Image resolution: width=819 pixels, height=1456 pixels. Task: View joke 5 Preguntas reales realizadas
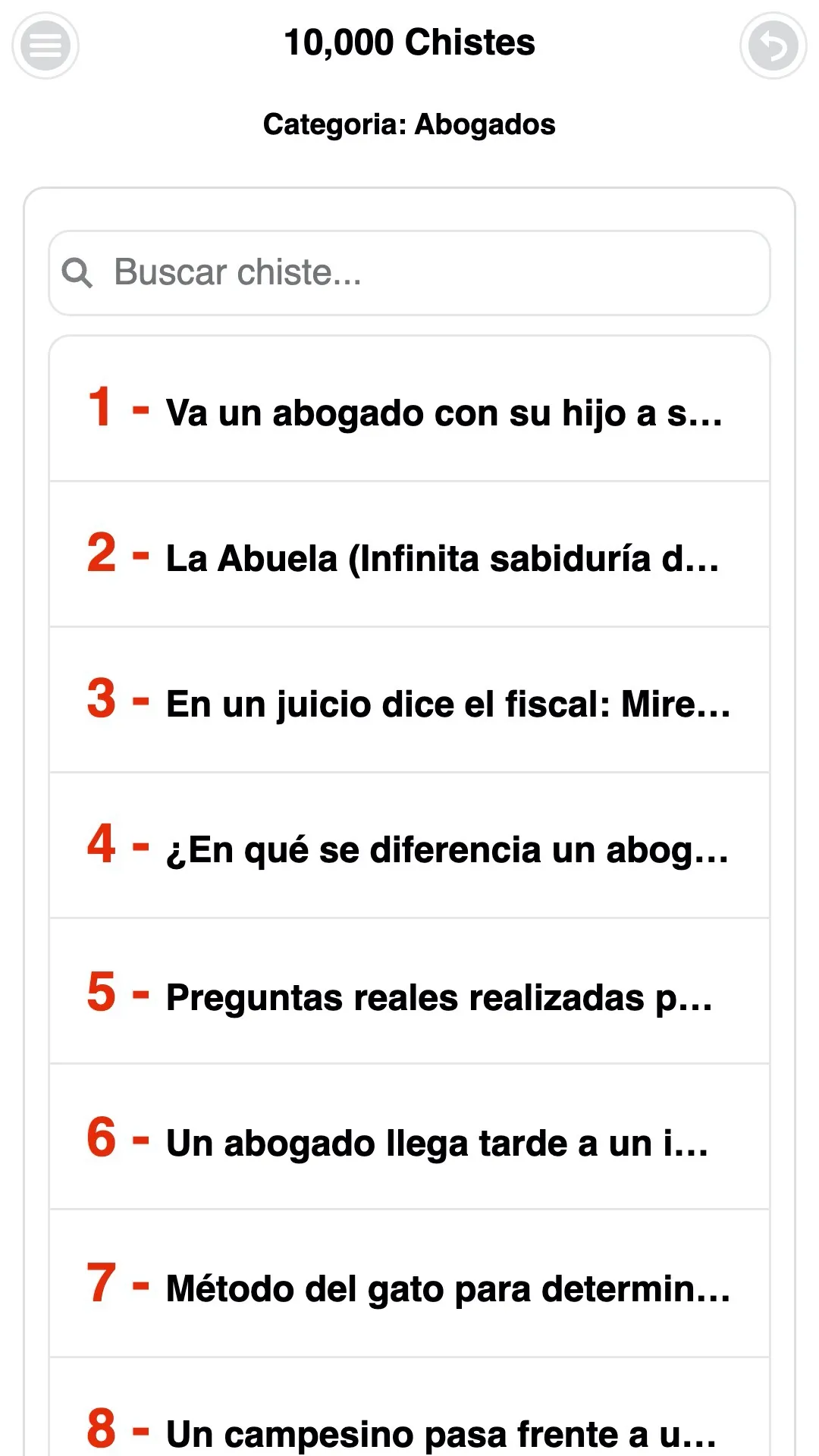409,991
